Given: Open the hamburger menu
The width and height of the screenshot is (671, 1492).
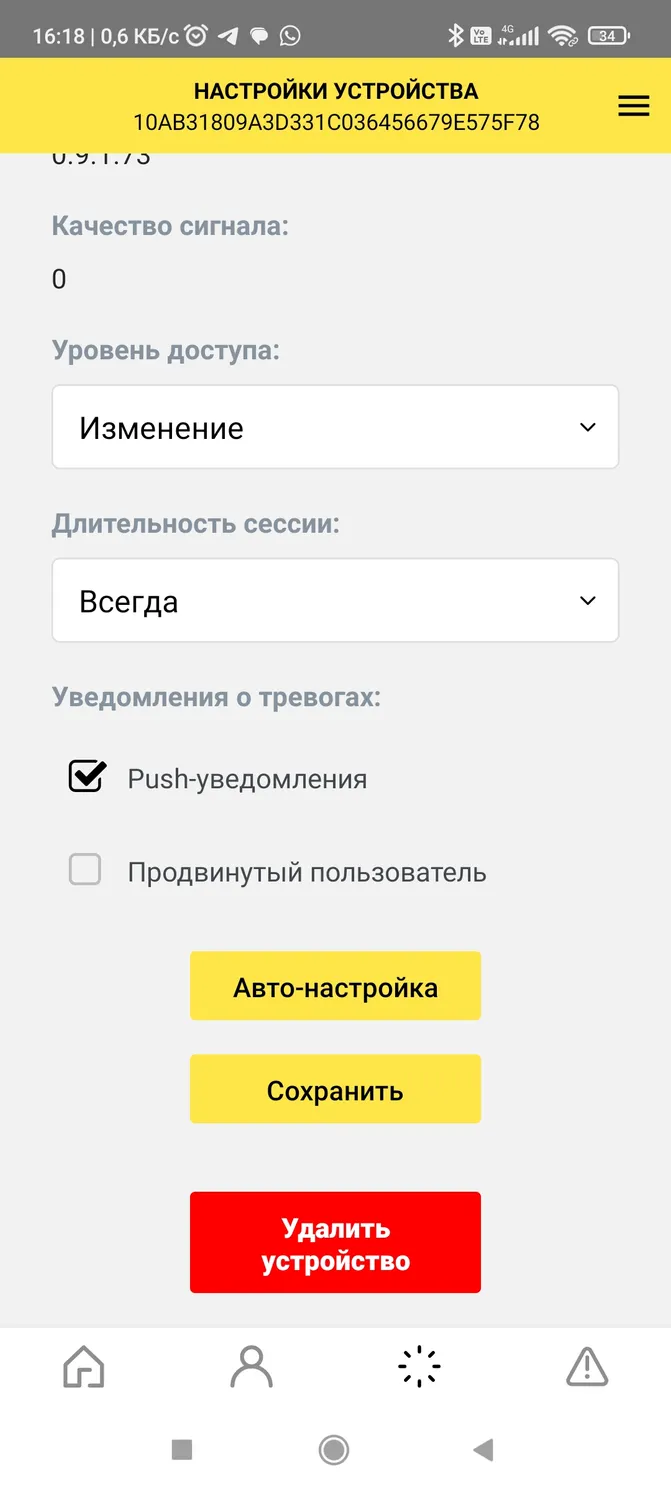Looking at the screenshot, I should coord(633,107).
